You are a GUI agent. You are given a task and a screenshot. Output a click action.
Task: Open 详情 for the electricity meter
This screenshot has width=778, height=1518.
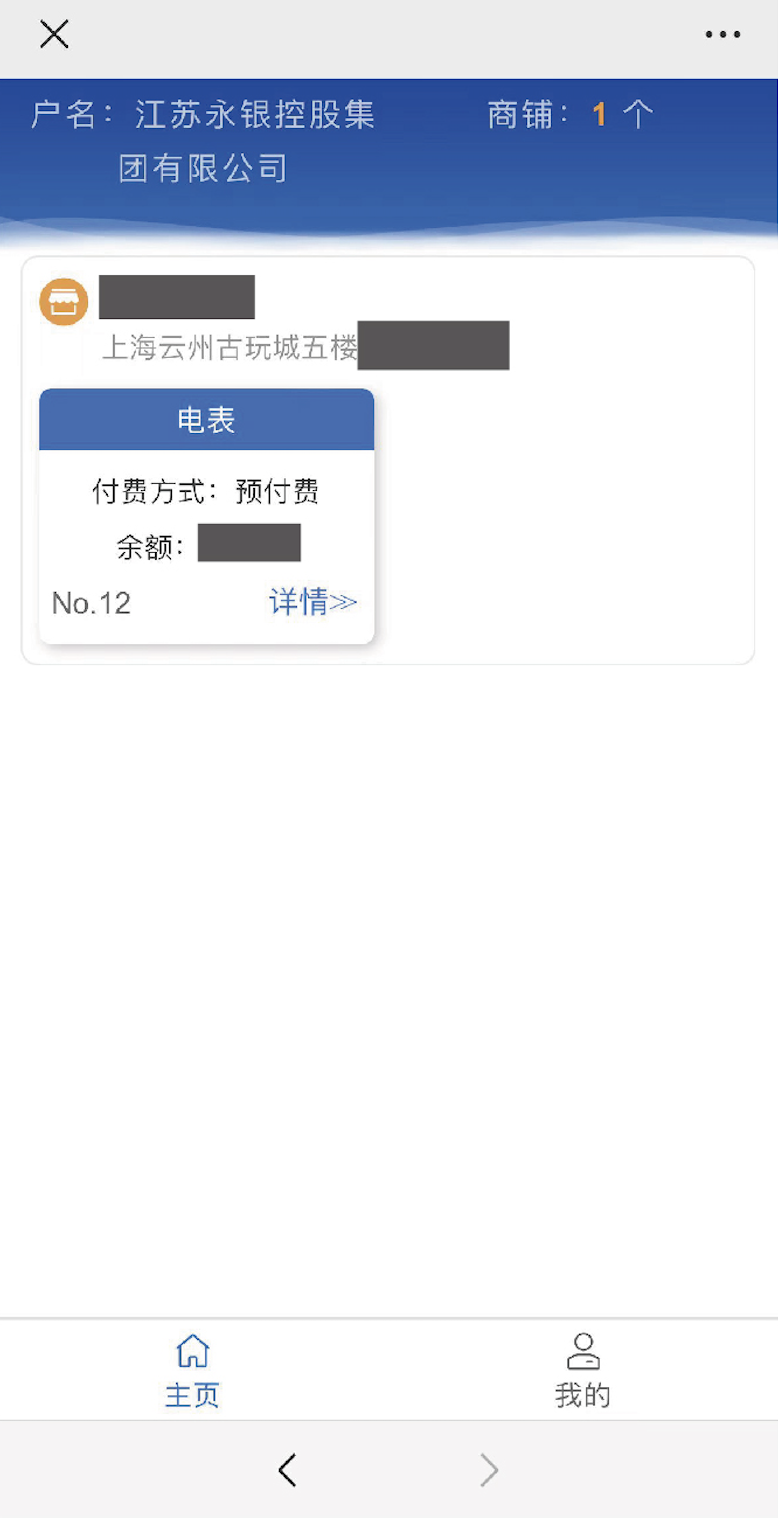point(312,602)
